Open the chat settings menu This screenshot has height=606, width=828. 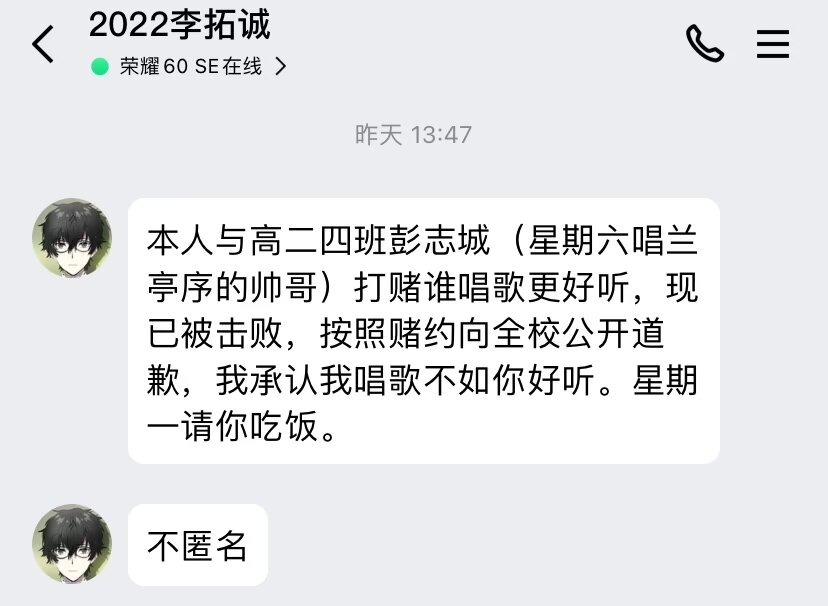click(772, 44)
